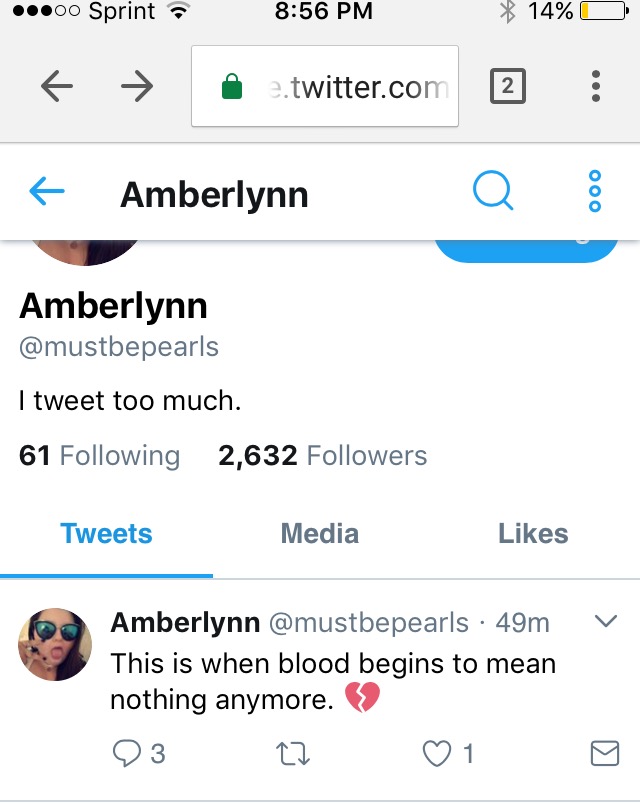640x806 pixels.
Task: Reply to the blood begins tweet
Action: click(139, 754)
